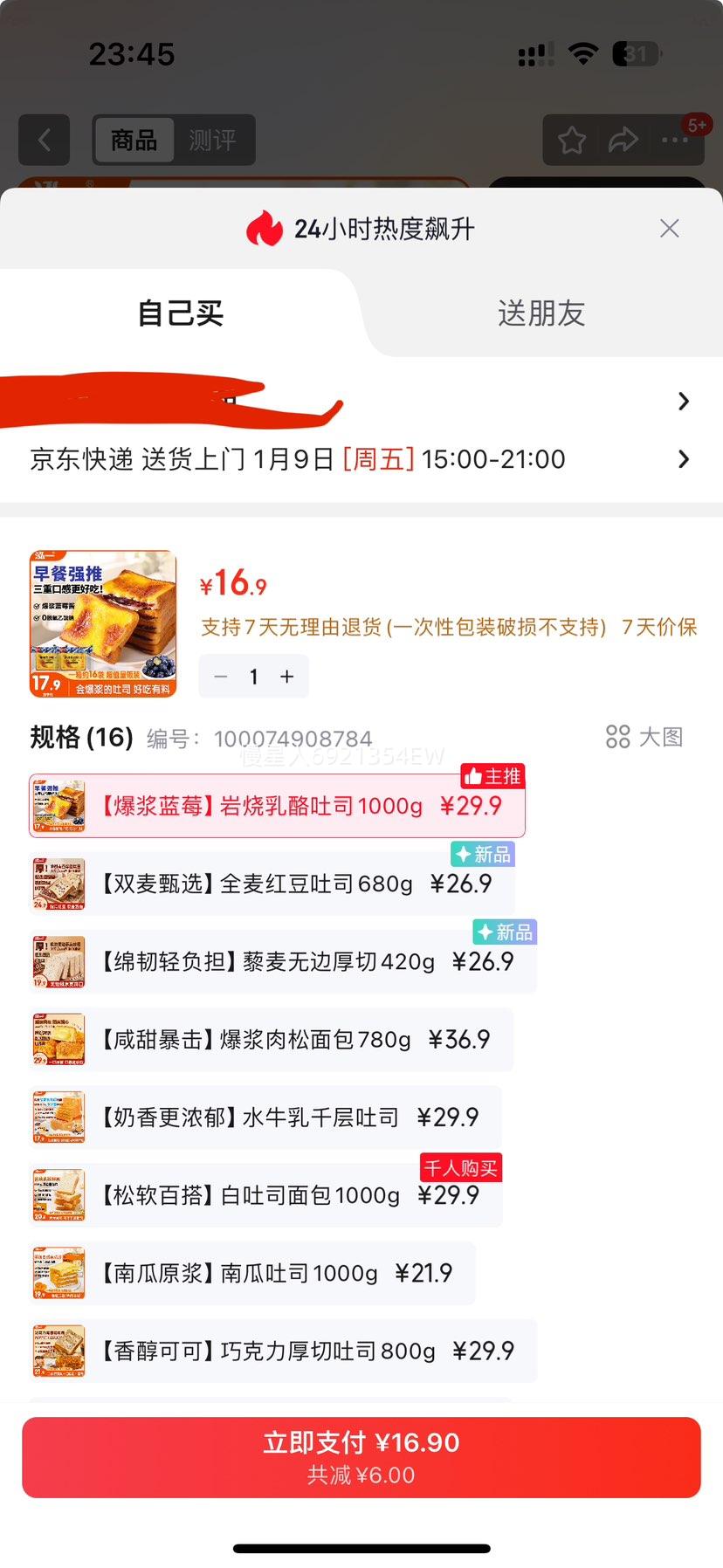
Task: Tap the back arrow icon at top left
Action: pos(44,140)
